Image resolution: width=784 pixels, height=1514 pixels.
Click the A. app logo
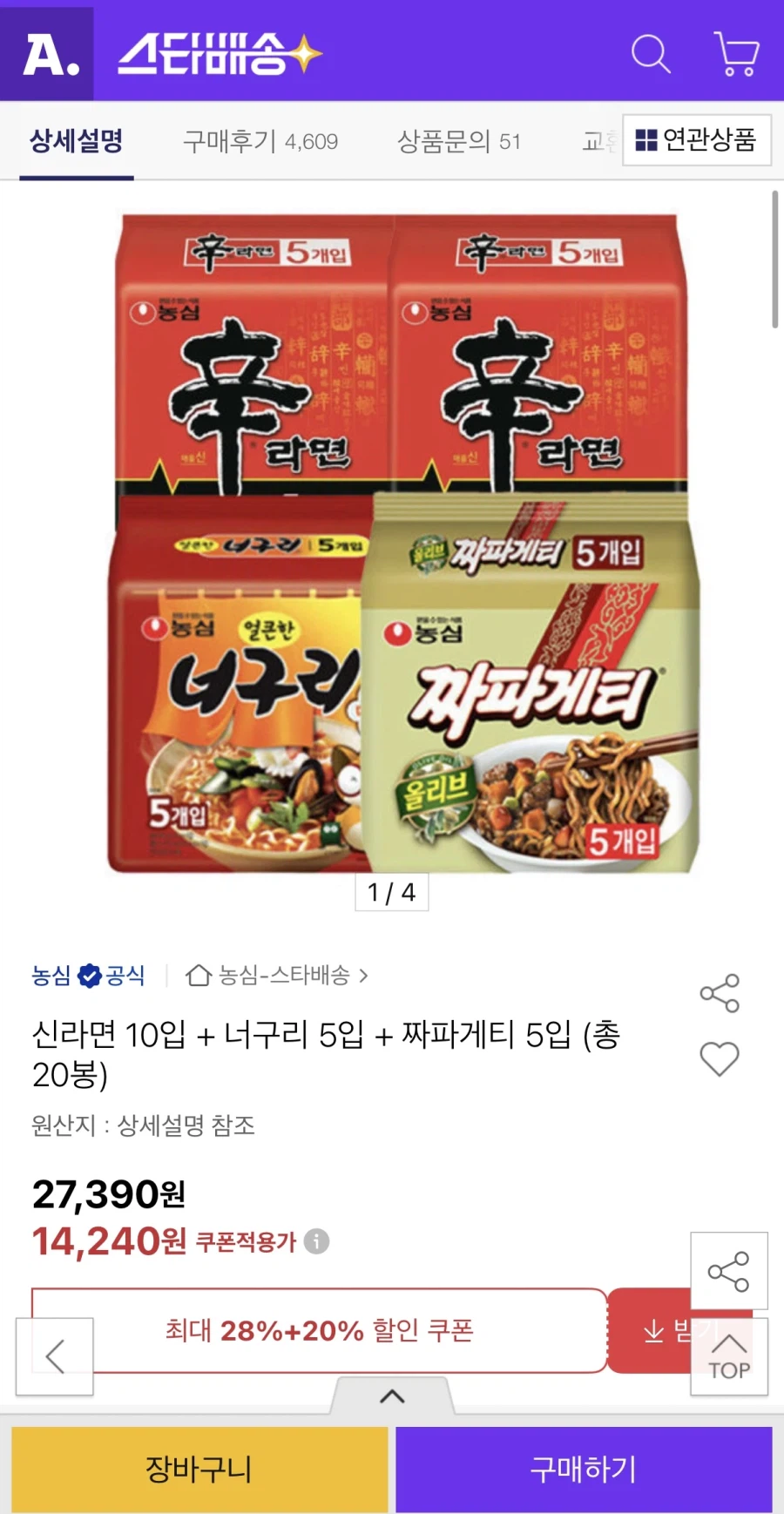tap(48, 54)
